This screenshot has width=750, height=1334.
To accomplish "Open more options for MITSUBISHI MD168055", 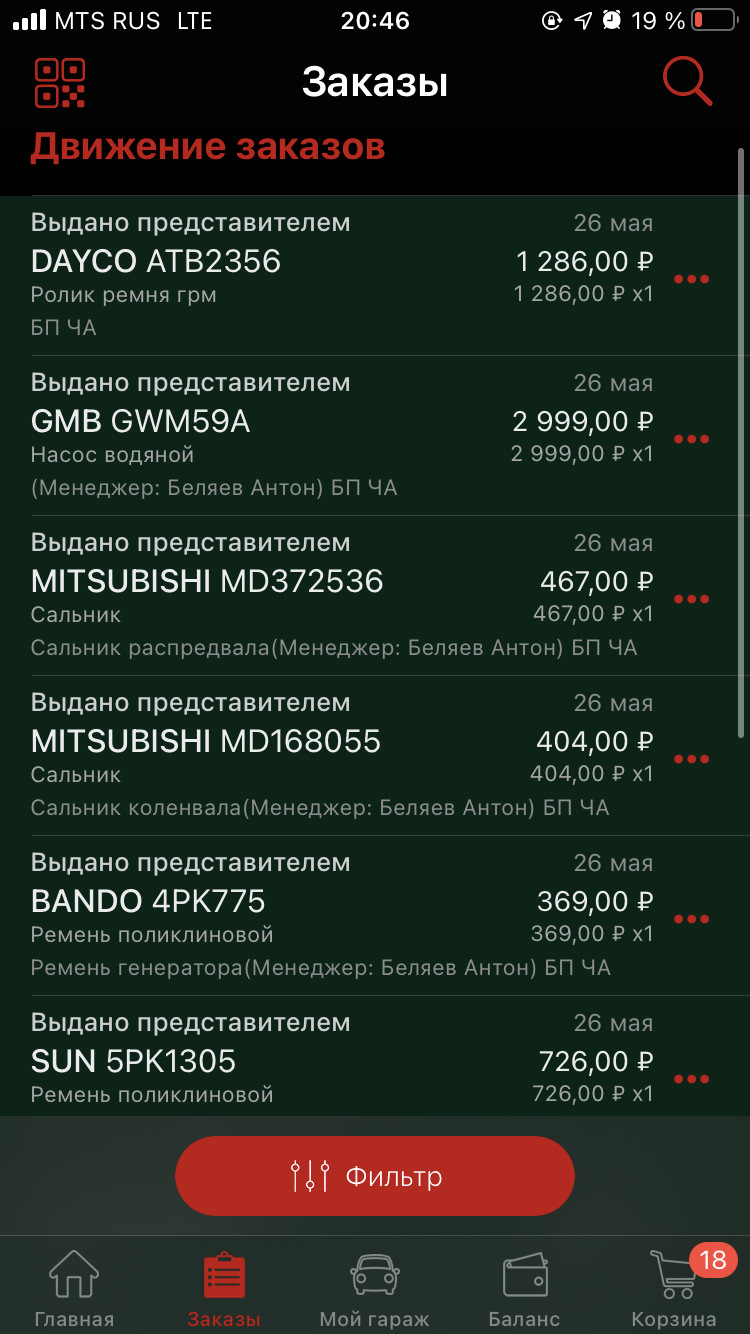I will (x=691, y=759).
